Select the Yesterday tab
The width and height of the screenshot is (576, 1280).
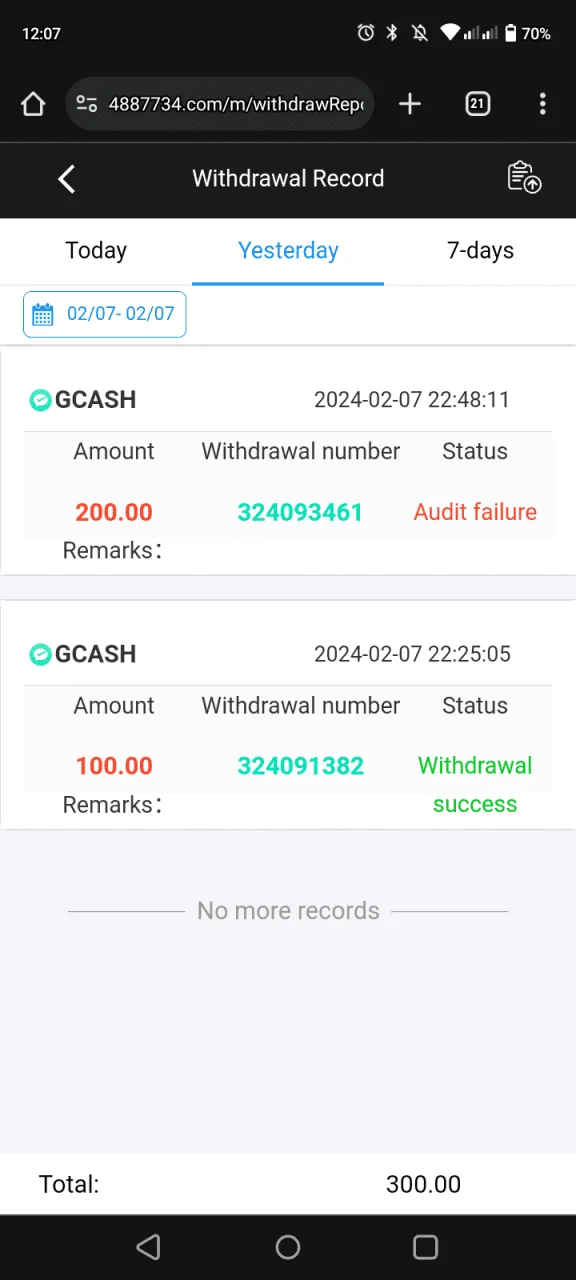(288, 250)
